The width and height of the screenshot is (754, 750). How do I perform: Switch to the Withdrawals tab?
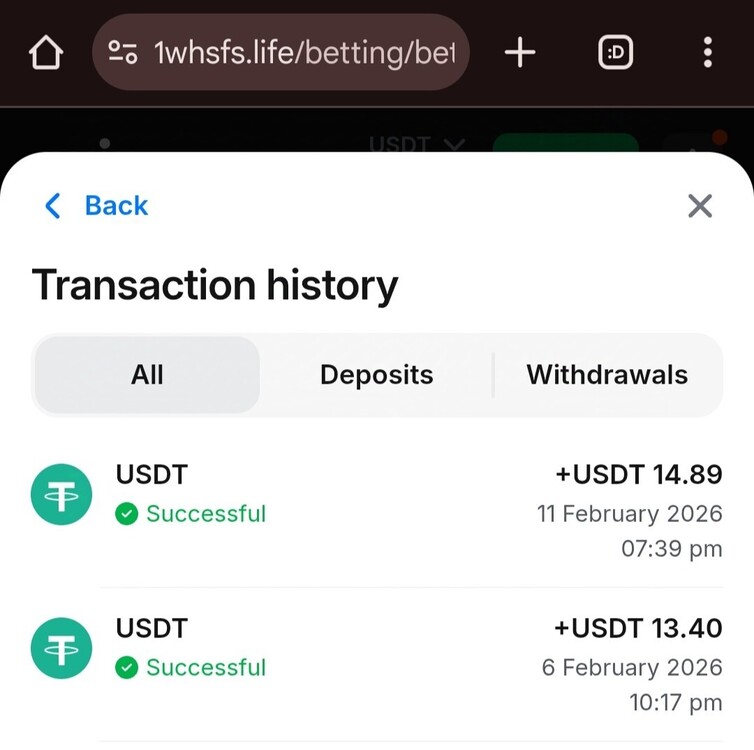(x=607, y=375)
